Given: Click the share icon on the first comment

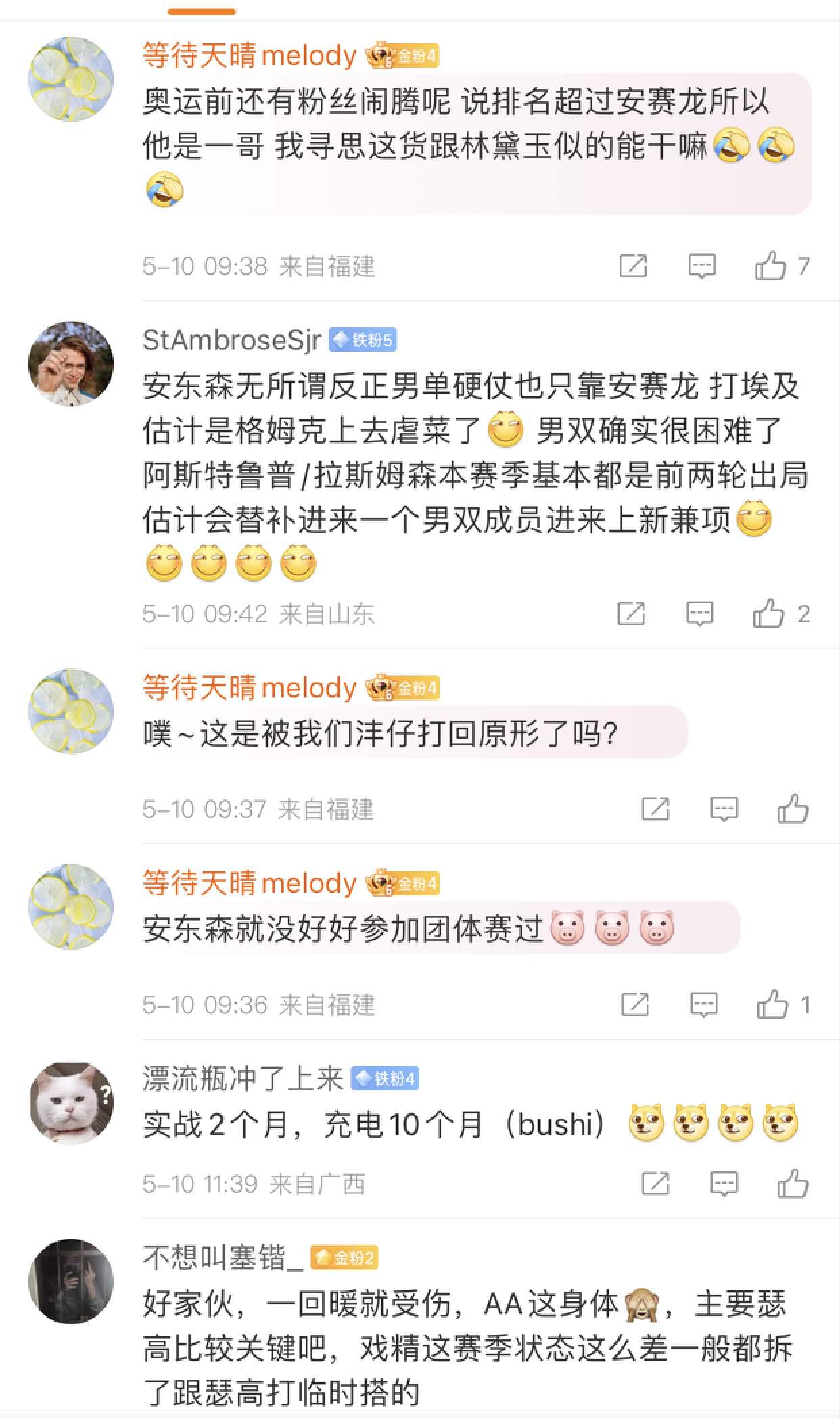Looking at the screenshot, I should [x=633, y=265].
